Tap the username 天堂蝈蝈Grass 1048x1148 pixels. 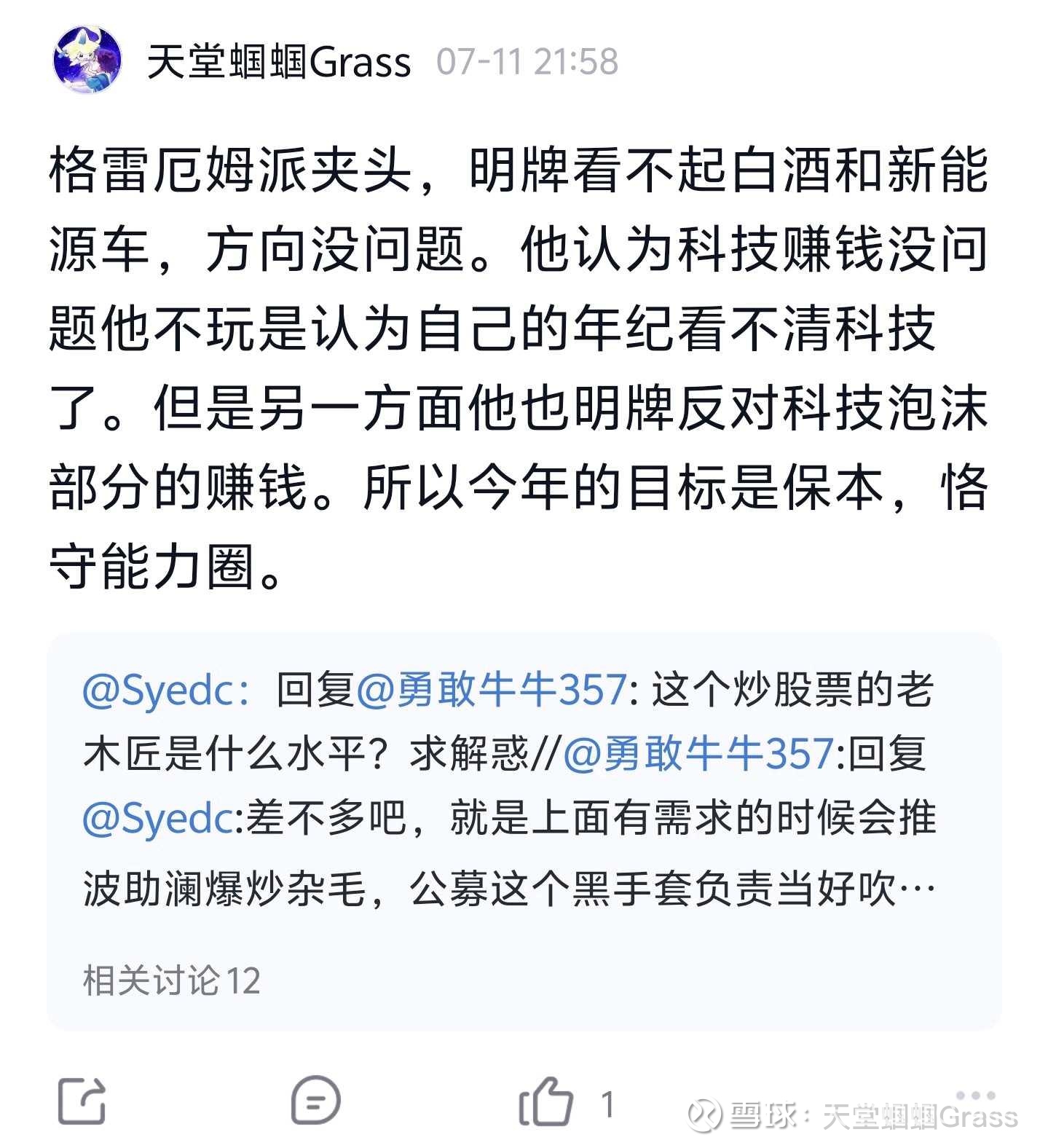point(279,61)
